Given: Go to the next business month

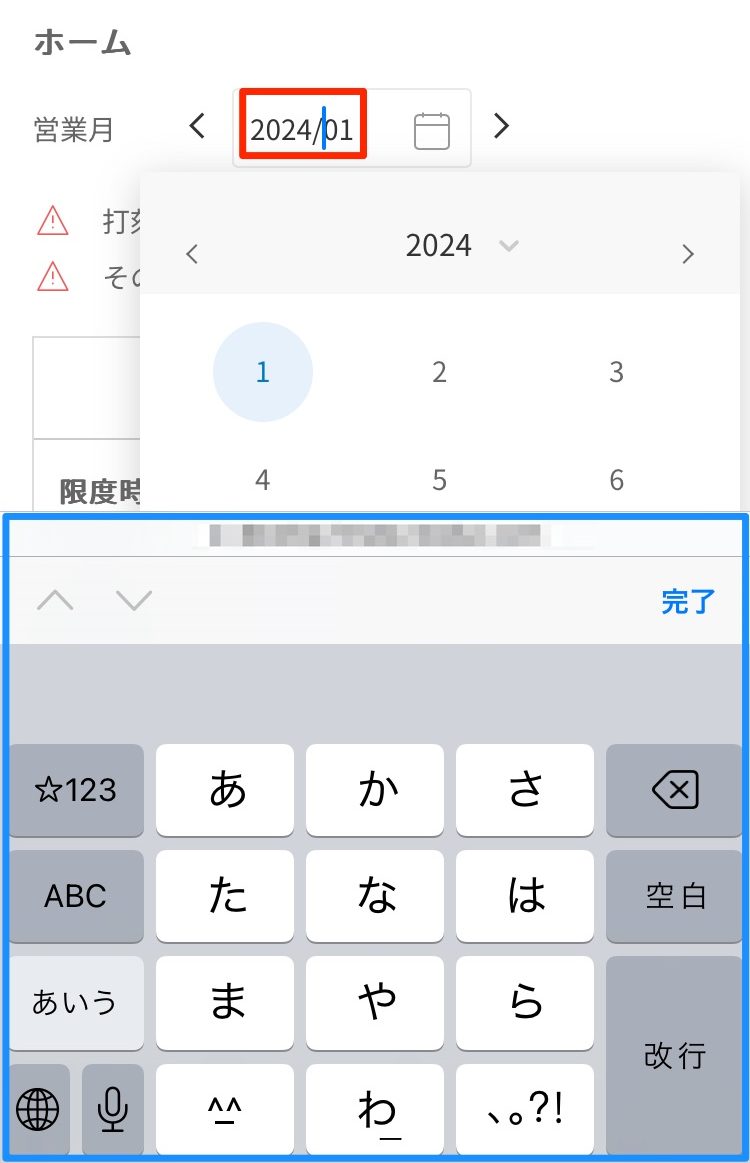Looking at the screenshot, I should click(x=502, y=127).
